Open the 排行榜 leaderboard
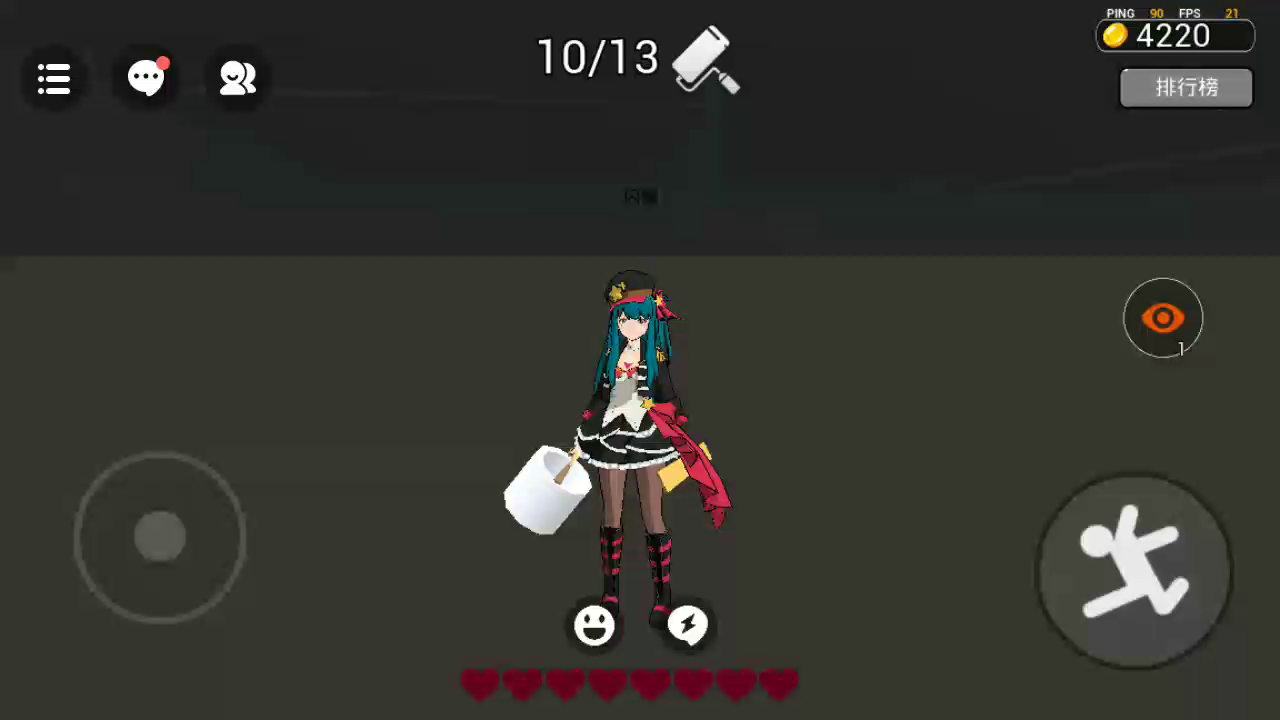 (x=1186, y=88)
